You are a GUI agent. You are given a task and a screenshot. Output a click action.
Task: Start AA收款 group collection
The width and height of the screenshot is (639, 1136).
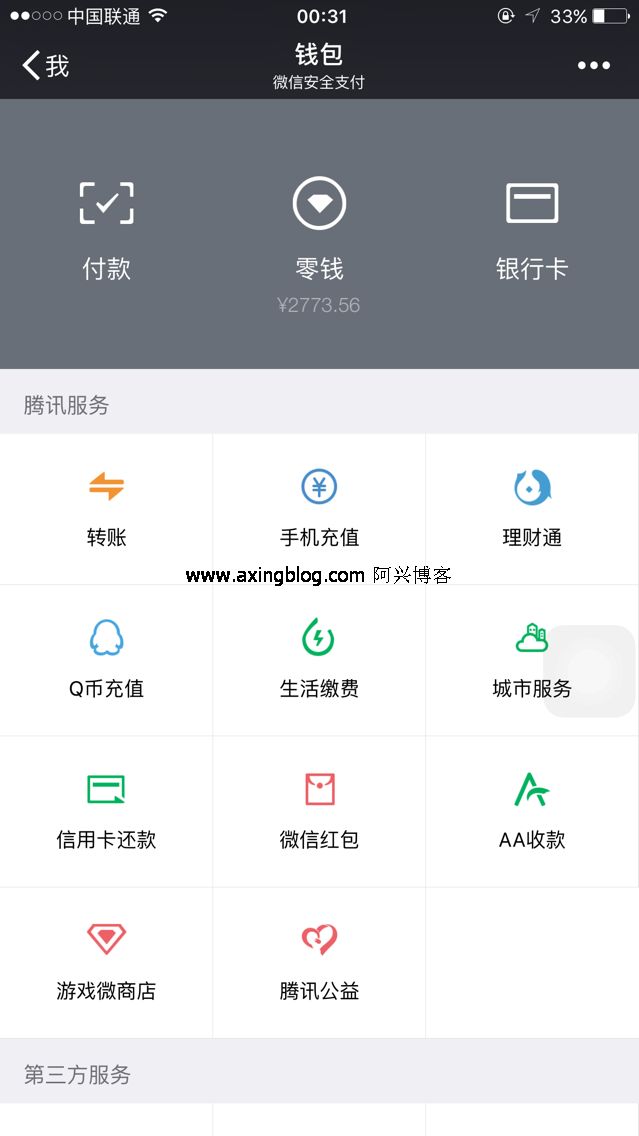point(532,811)
